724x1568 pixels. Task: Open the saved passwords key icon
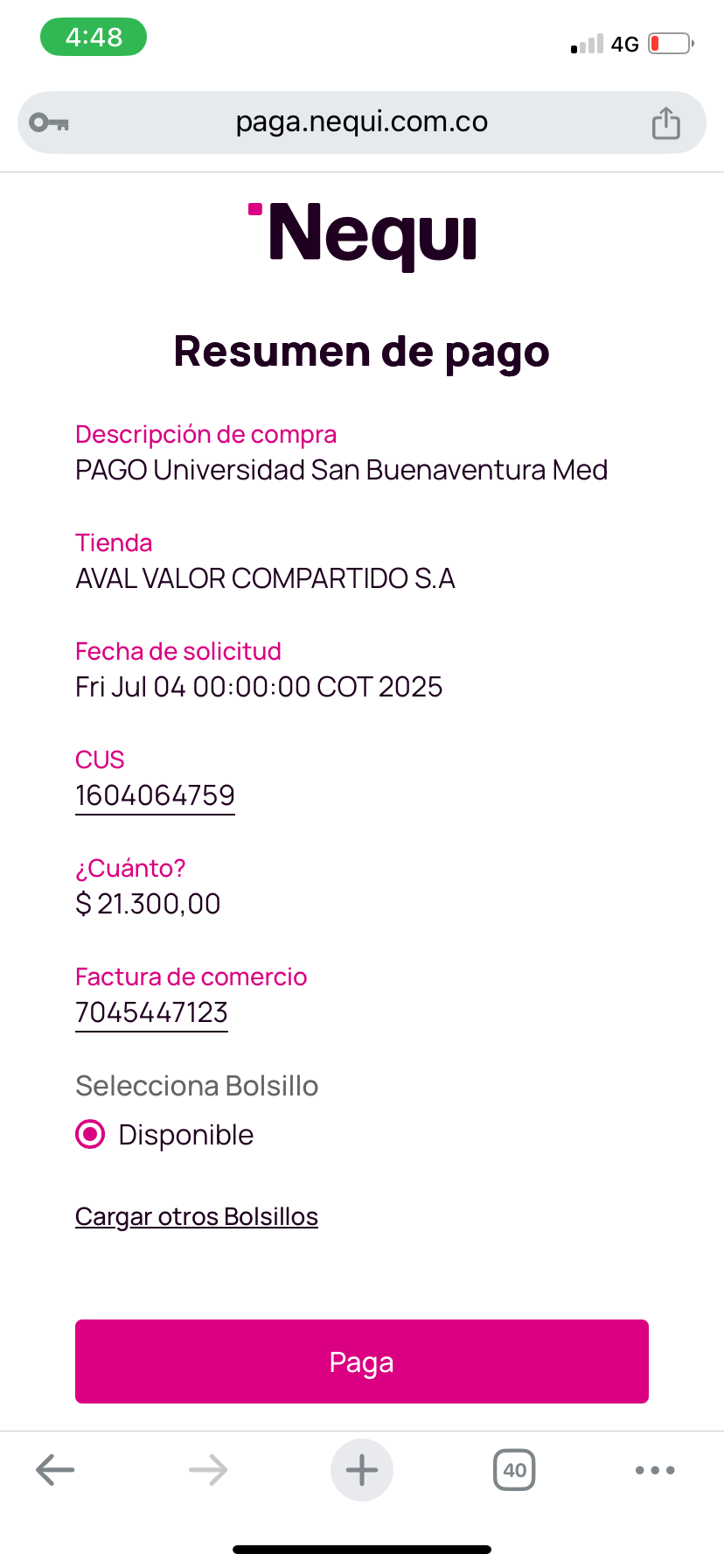49,122
